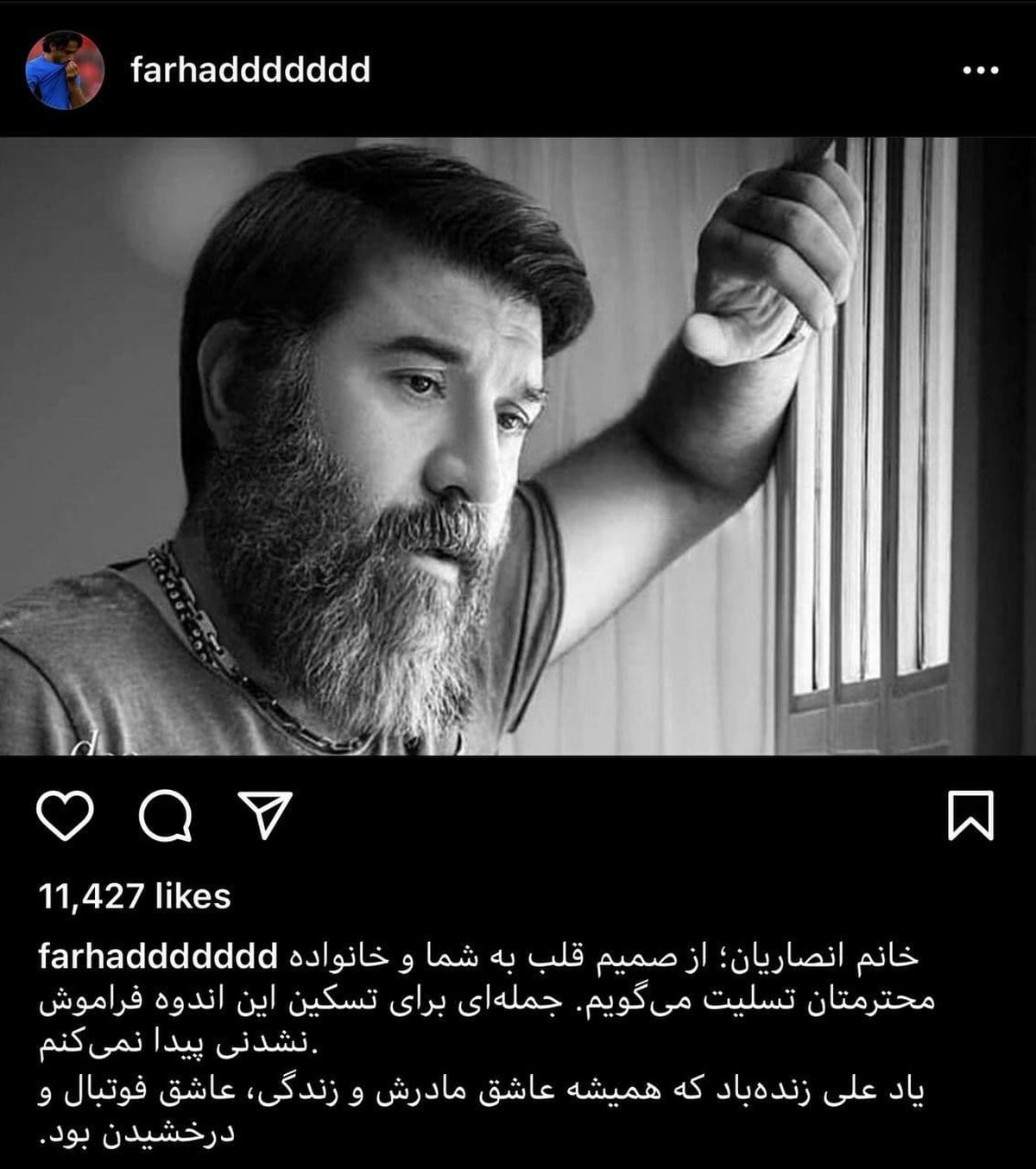The height and width of the screenshot is (1169, 1036).
Task: Open the farhaddddddd username in the post header
Action: pos(250,70)
